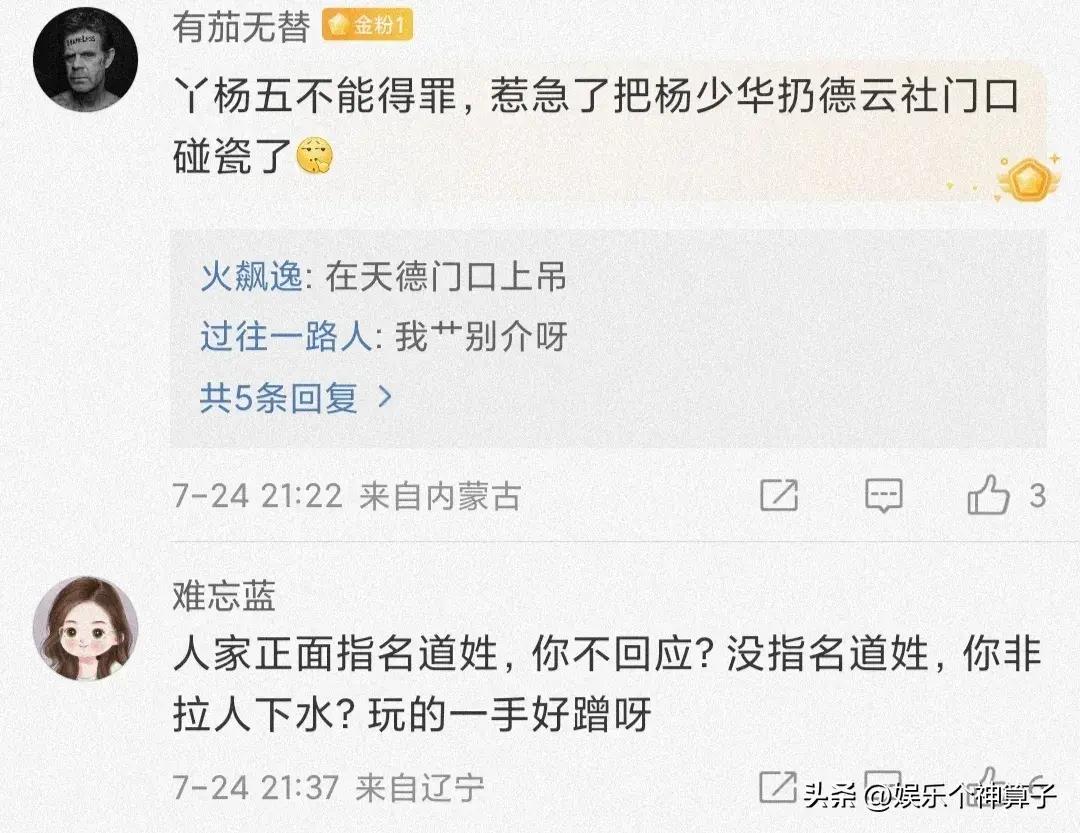Open replier 过往一路人's profile
The height and width of the screenshot is (833, 1080).
285,337
